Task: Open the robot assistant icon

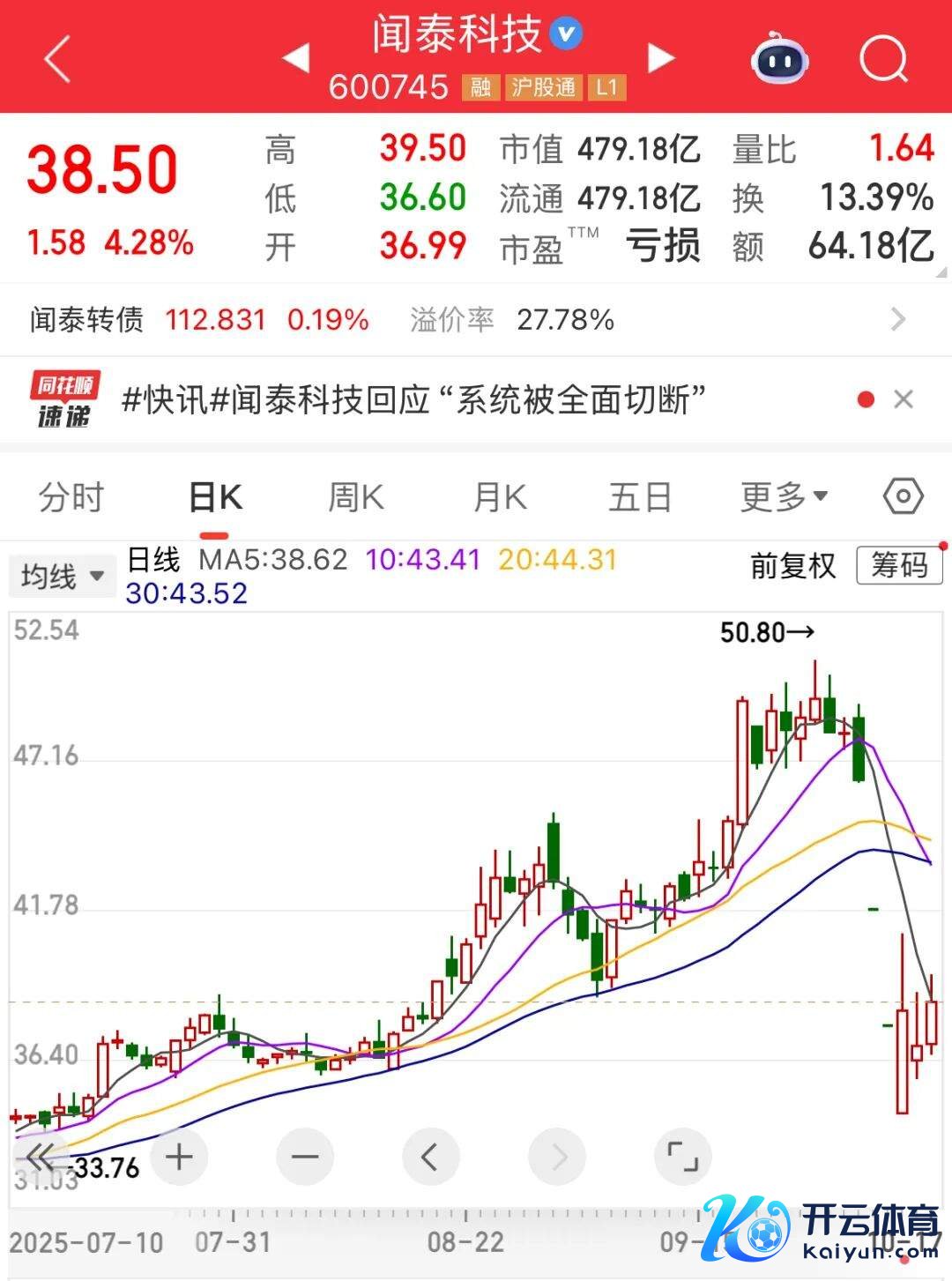Action: coord(778,59)
